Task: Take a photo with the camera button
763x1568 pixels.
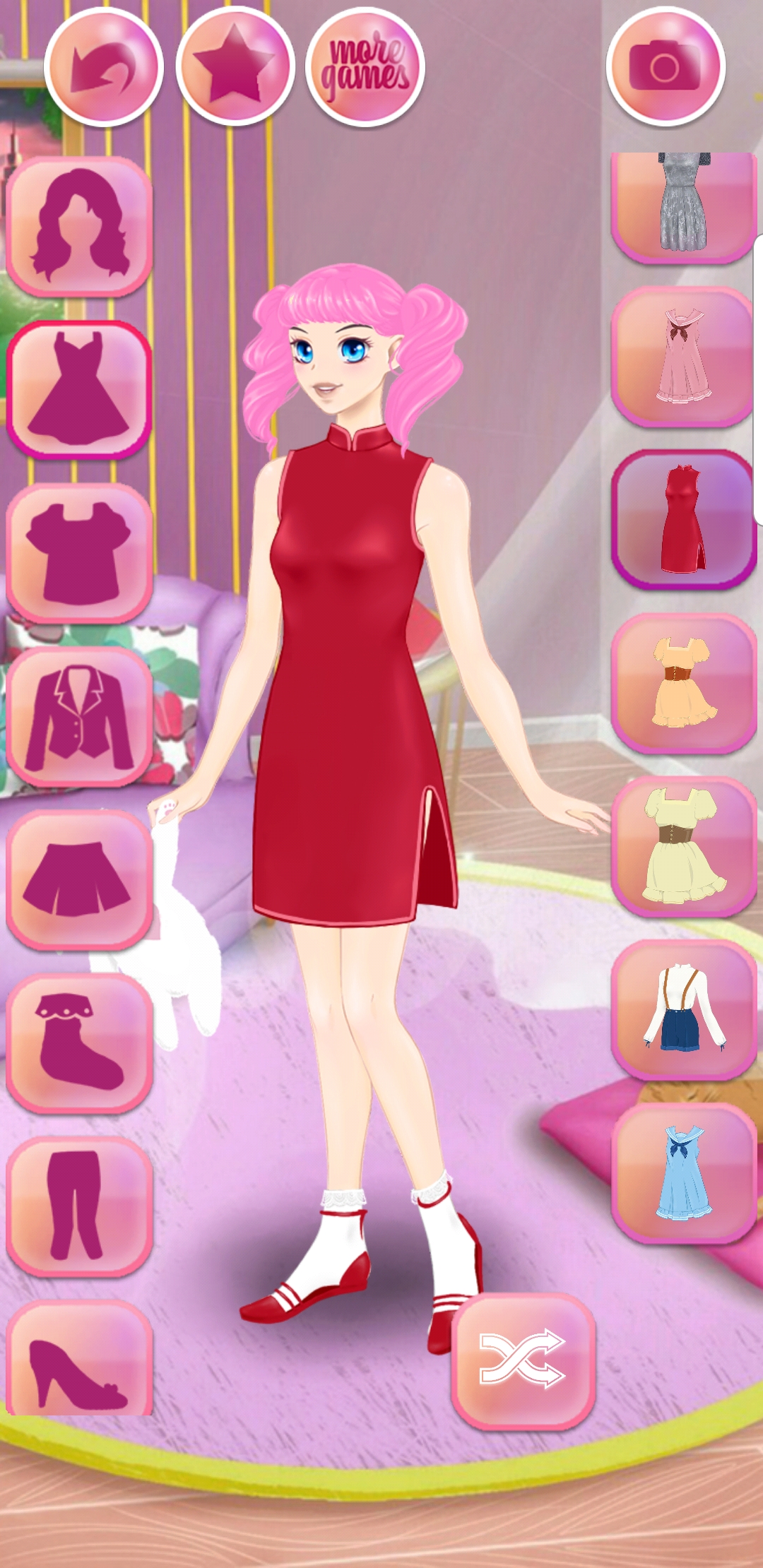Action: click(x=666, y=67)
